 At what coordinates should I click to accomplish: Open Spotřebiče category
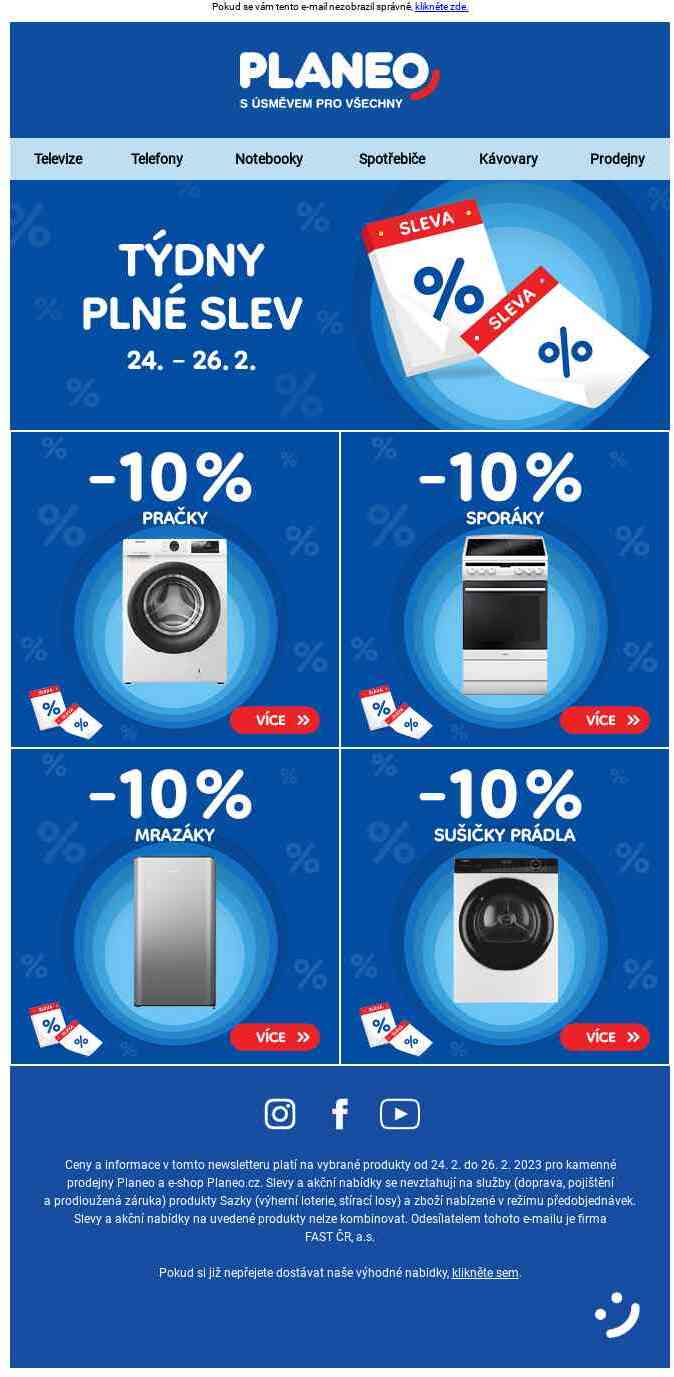392,159
